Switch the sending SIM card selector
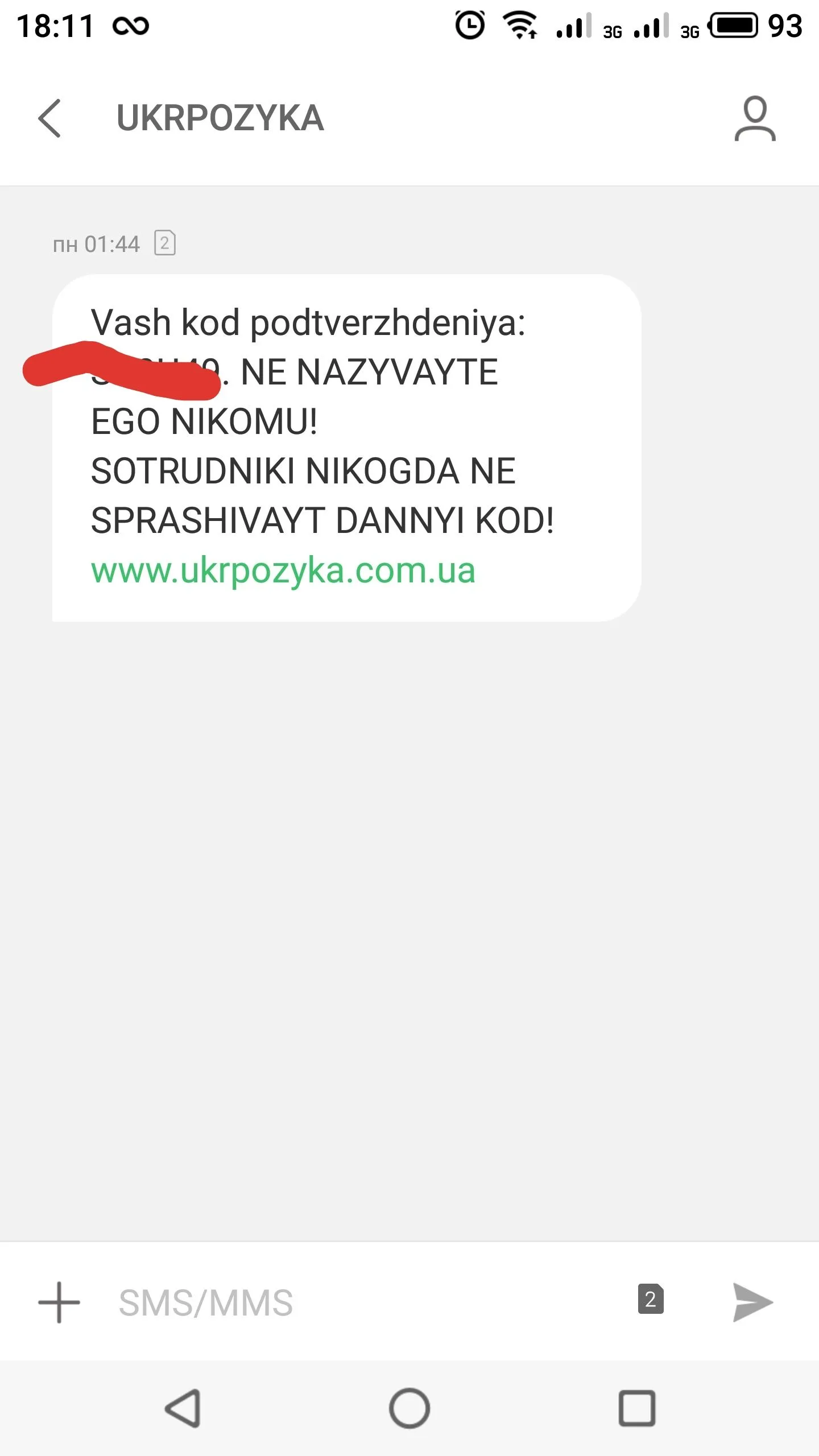The height and width of the screenshot is (1456, 819). [x=651, y=1299]
